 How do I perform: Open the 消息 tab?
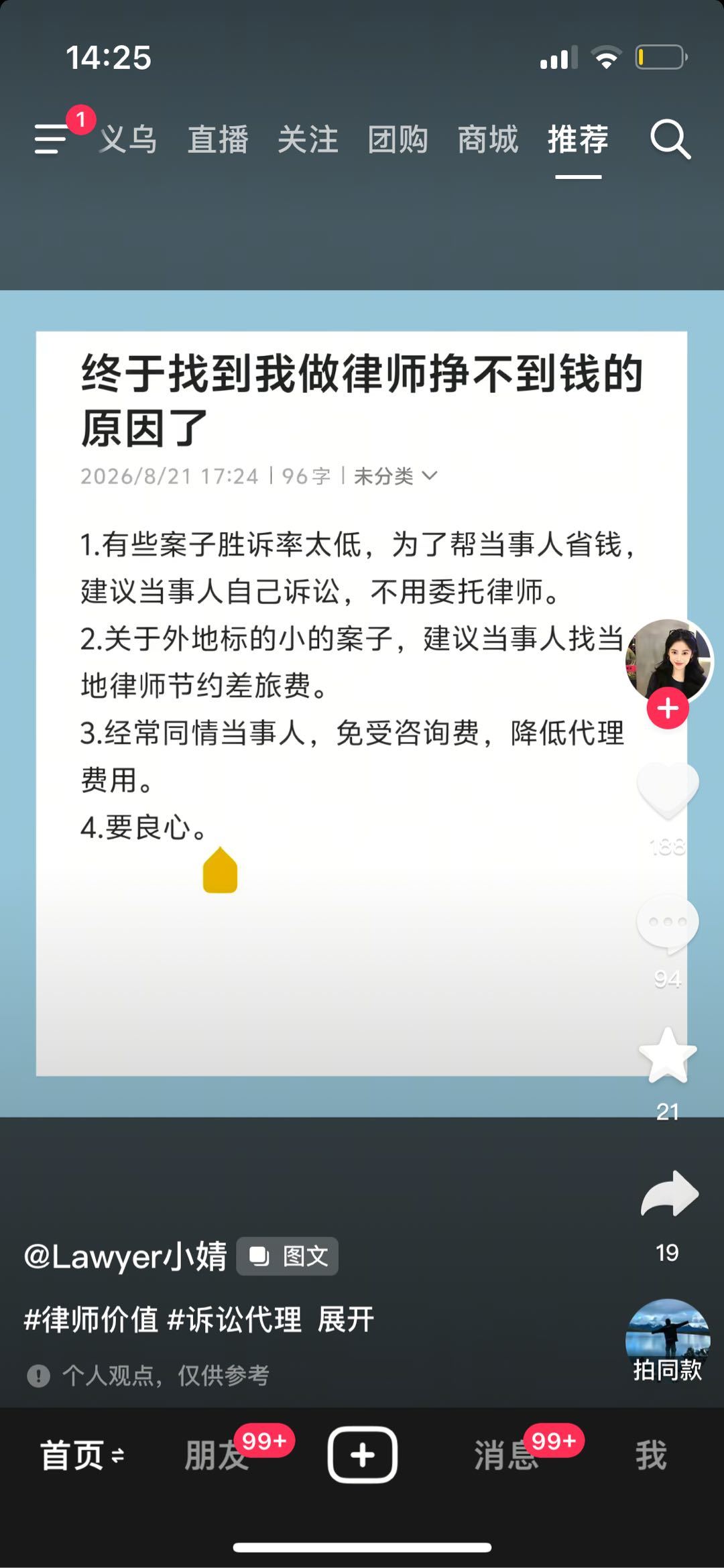click(506, 1455)
